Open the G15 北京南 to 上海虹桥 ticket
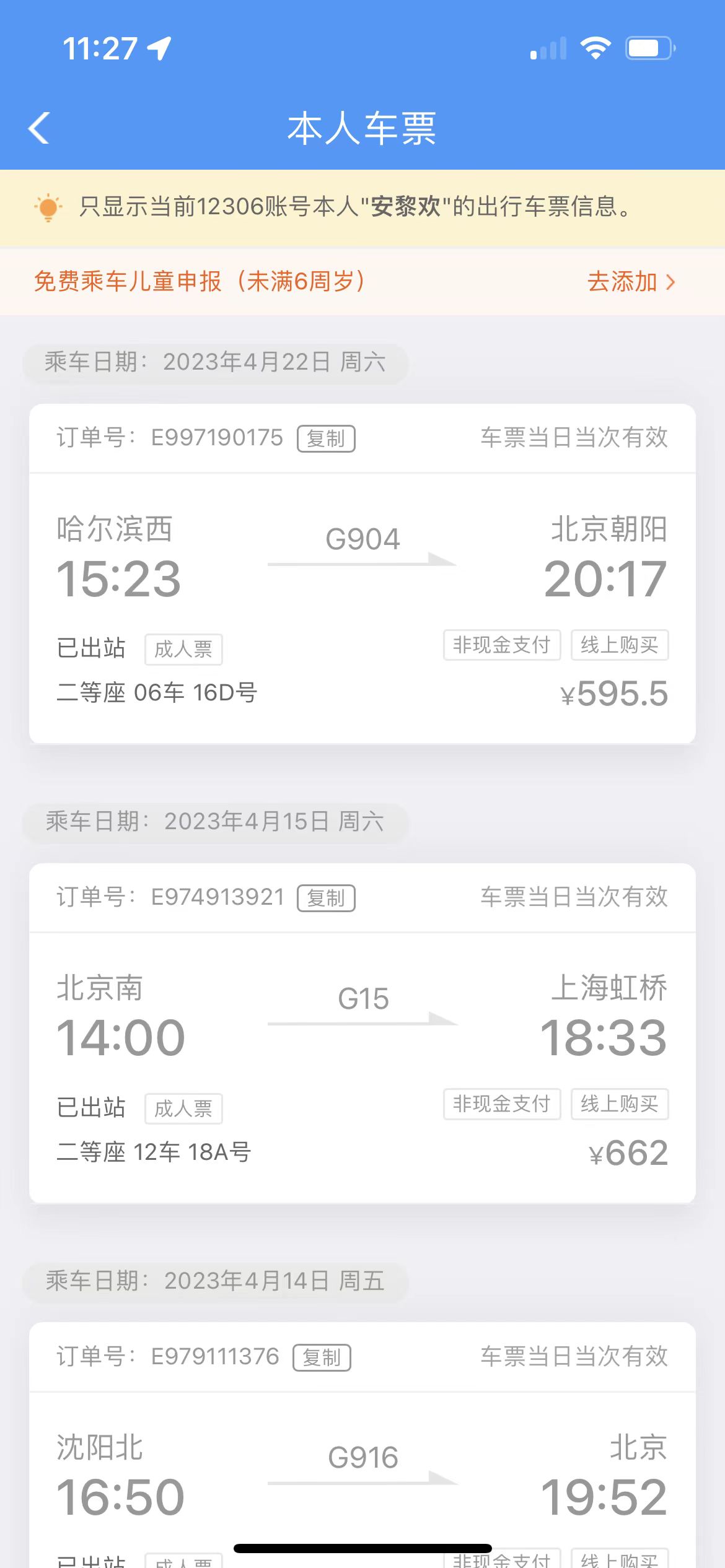Screen dimensions: 725x1568 click(x=362, y=1066)
